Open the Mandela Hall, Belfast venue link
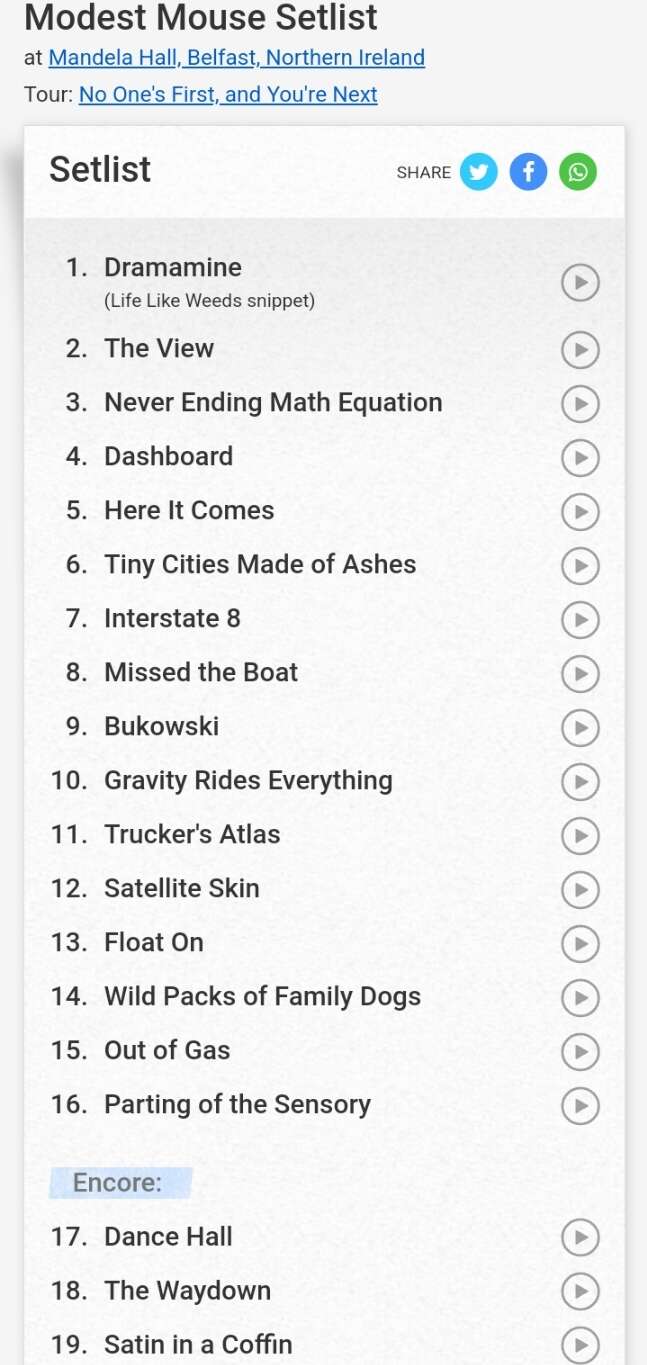This screenshot has height=1365, width=647. click(236, 57)
